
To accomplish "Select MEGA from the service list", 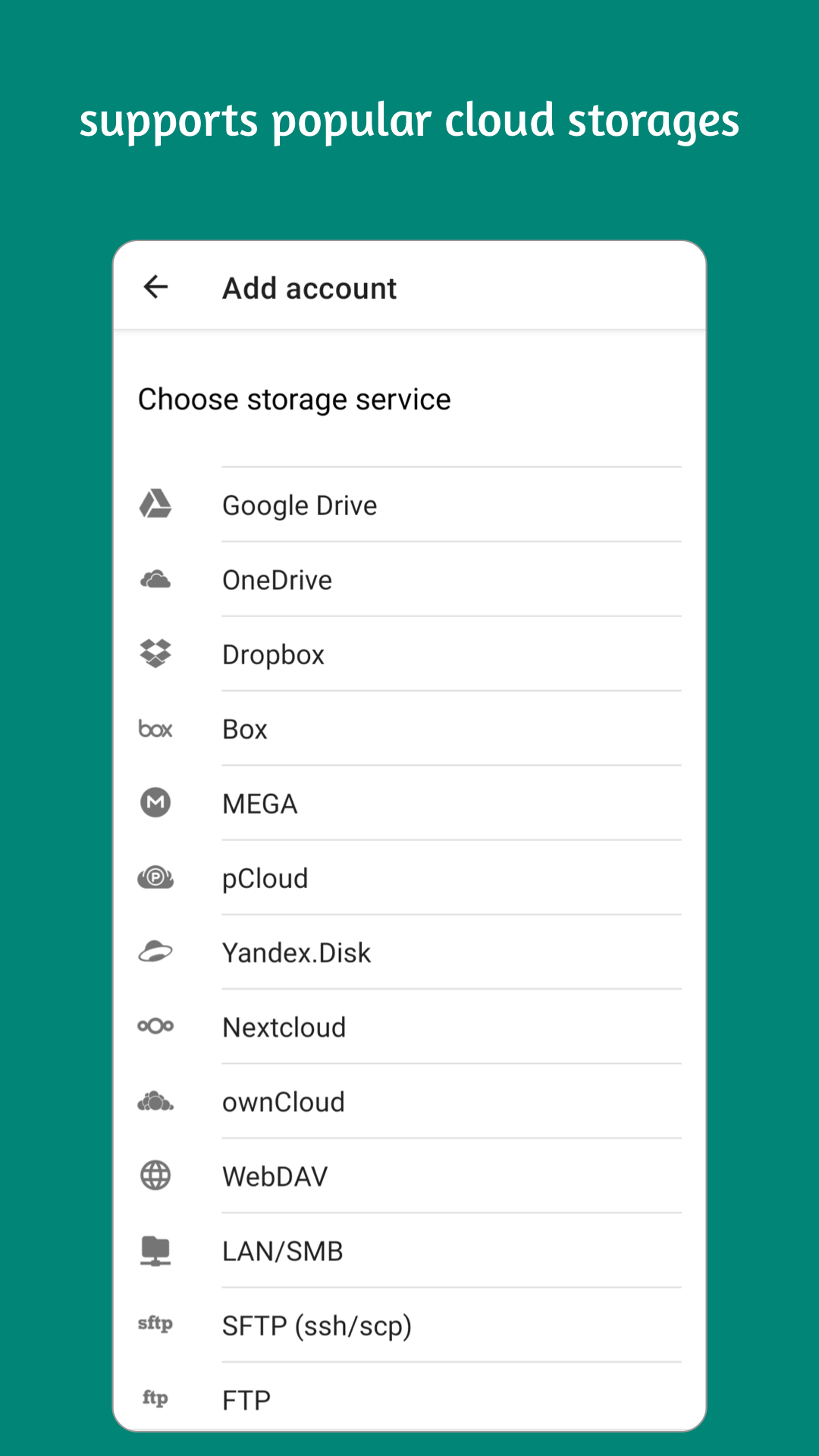I will (259, 802).
